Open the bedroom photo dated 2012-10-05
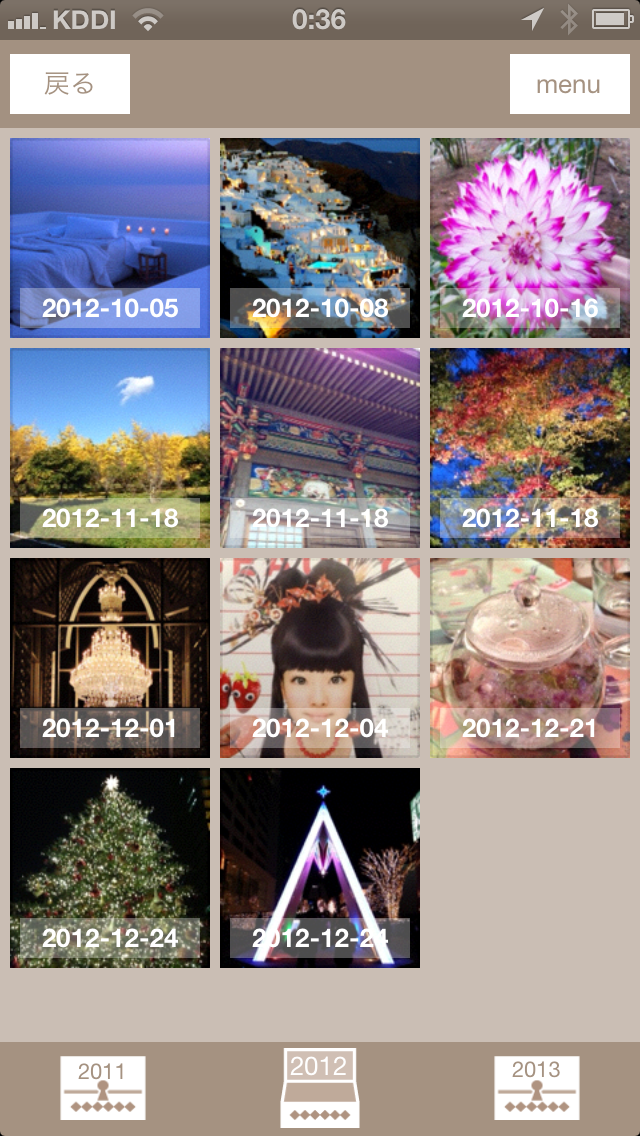Image resolution: width=640 pixels, height=1136 pixels. click(x=110, y=238)
